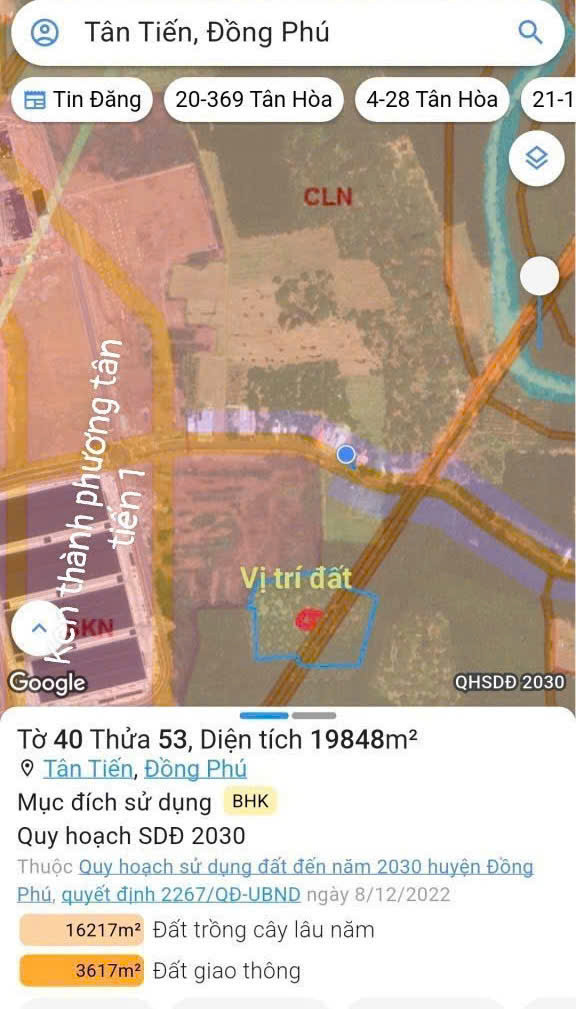Screen dimensions: 576x1009
Task: Open the Tân Tiến, Đồng Phú search field
Action: click(288, 32)
